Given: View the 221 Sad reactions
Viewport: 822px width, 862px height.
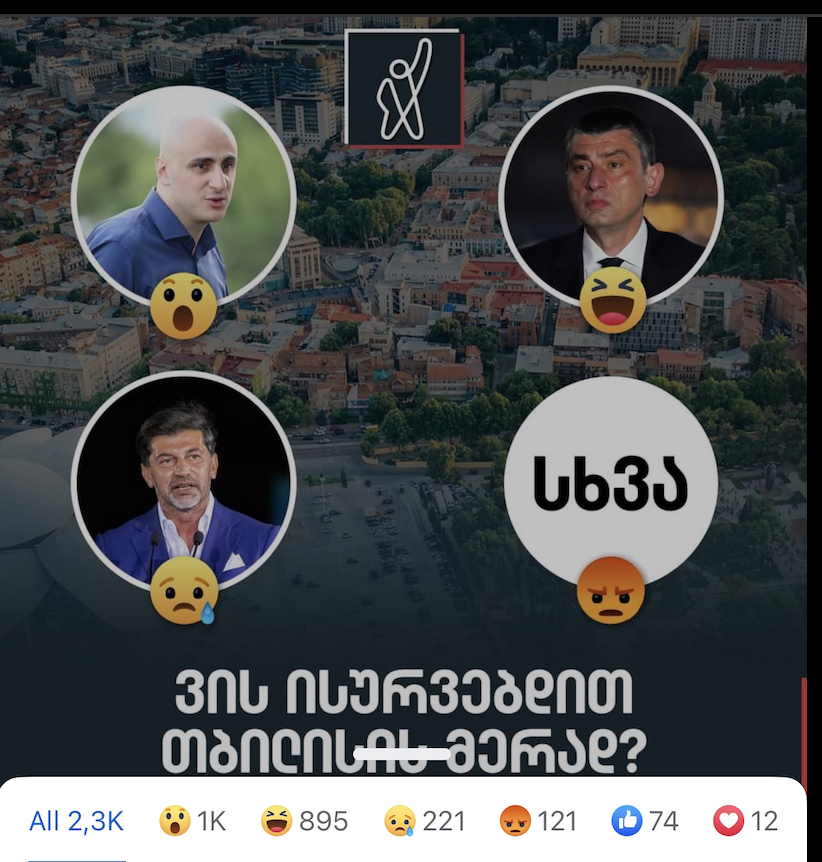Looking at the screenshot, I should (x=425, y=822).
